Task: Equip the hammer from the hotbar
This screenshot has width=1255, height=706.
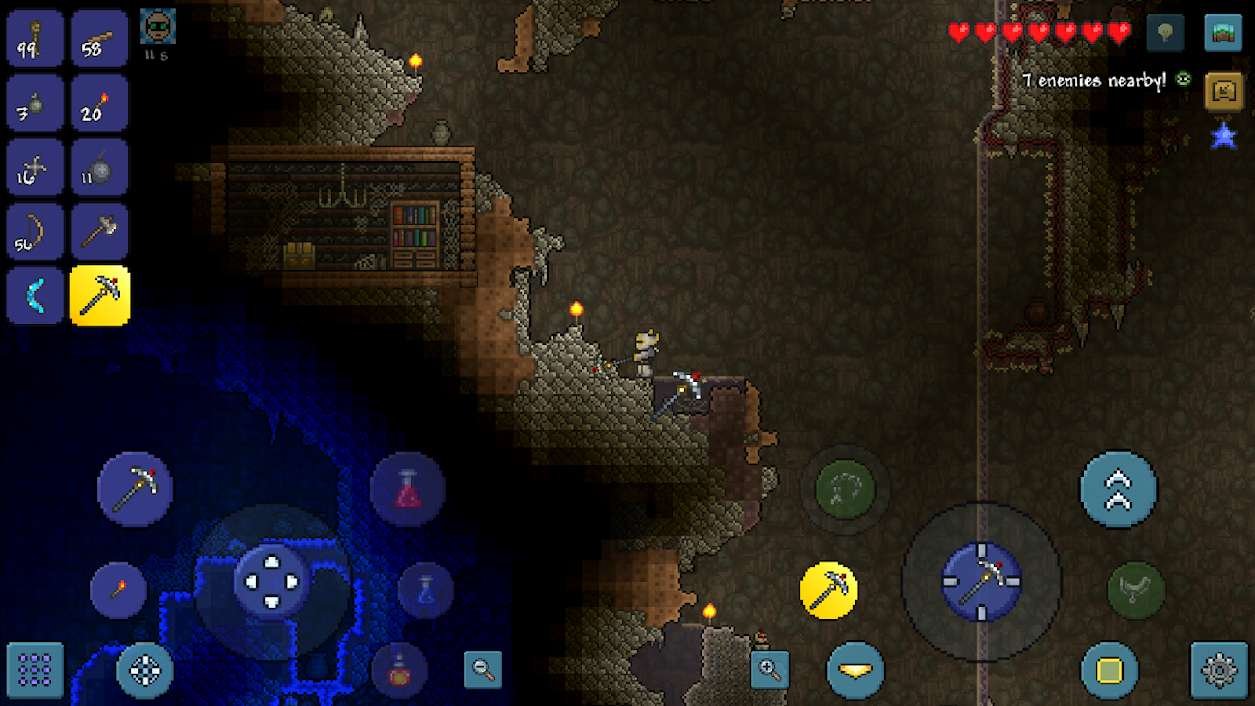Action: coord(99,231)
